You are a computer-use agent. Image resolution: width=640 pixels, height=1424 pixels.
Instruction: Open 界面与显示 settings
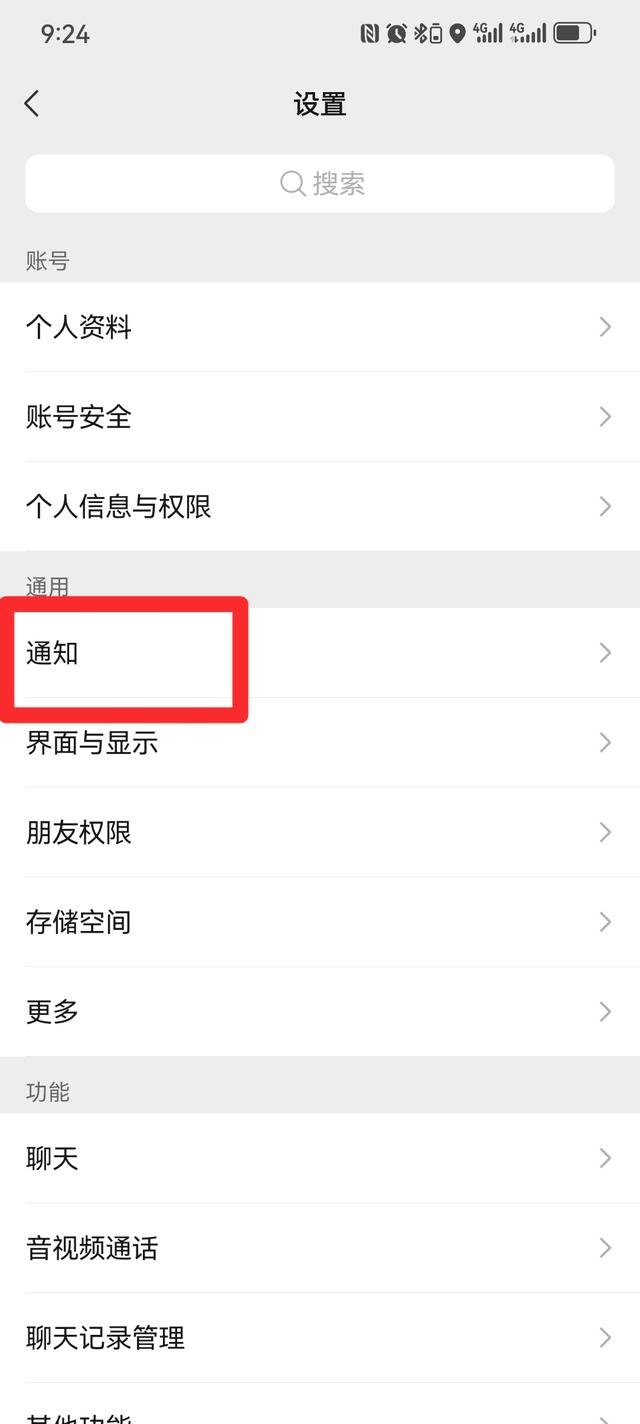(320, 743)
